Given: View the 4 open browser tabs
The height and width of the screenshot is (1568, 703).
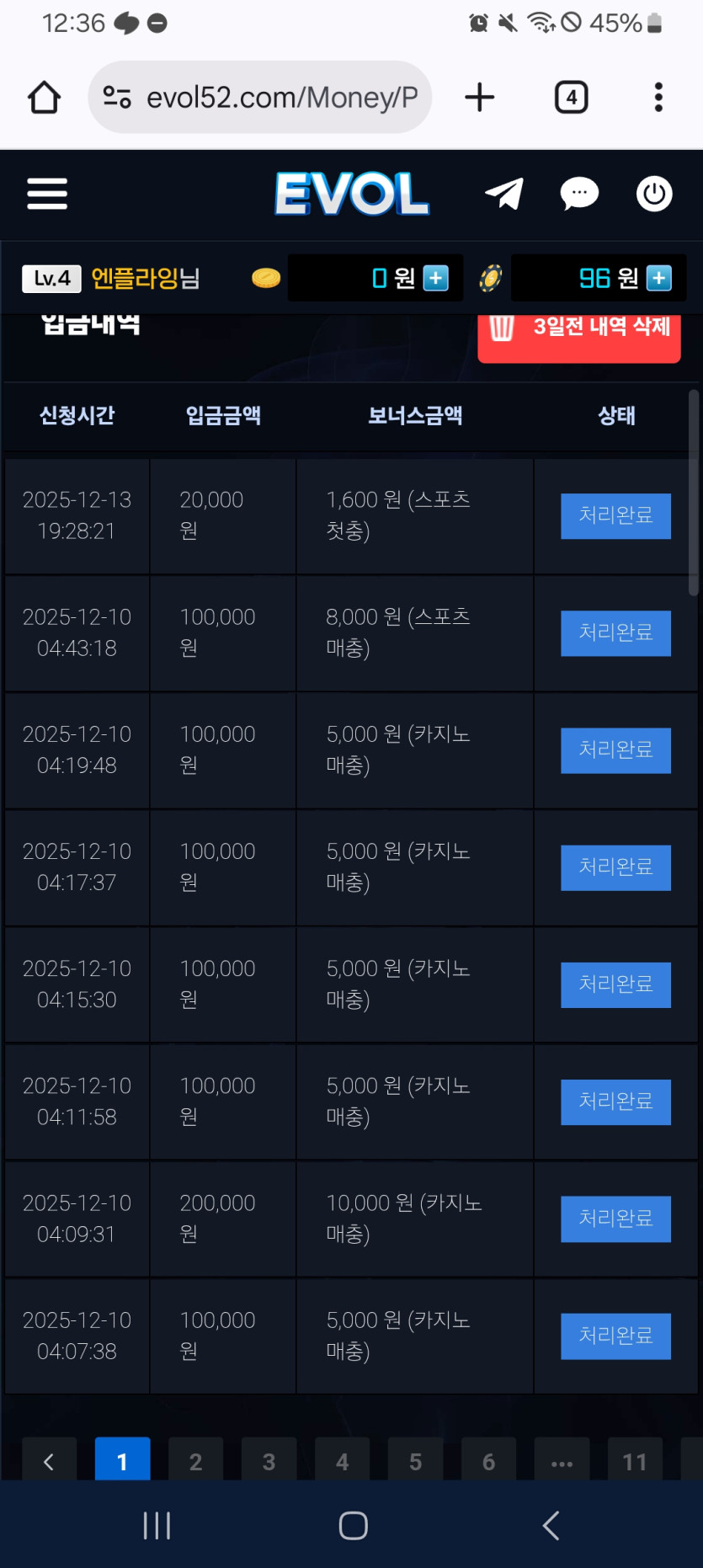Looking at the screenshot, I should (x=572, y=97).
